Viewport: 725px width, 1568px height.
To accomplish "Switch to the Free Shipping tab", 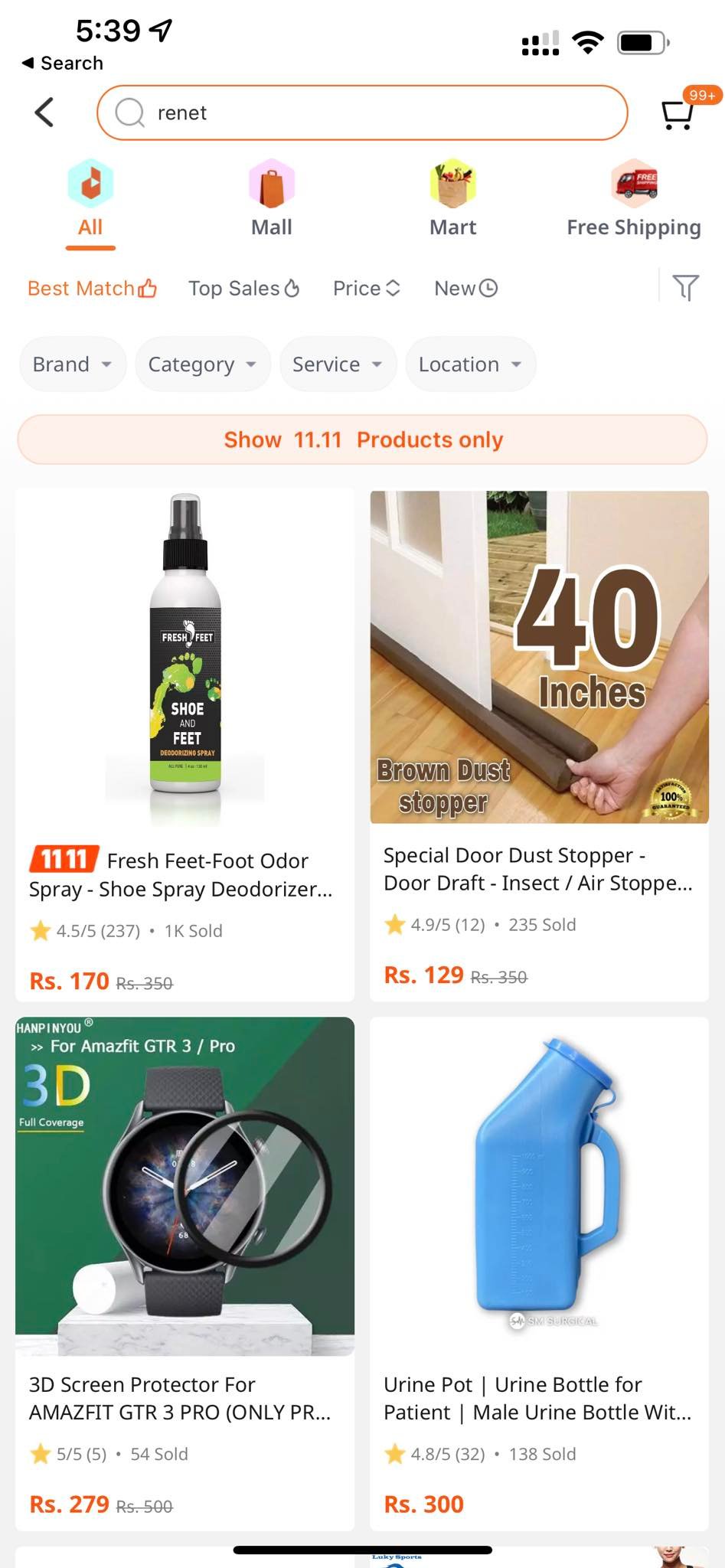I will [634, 199].
